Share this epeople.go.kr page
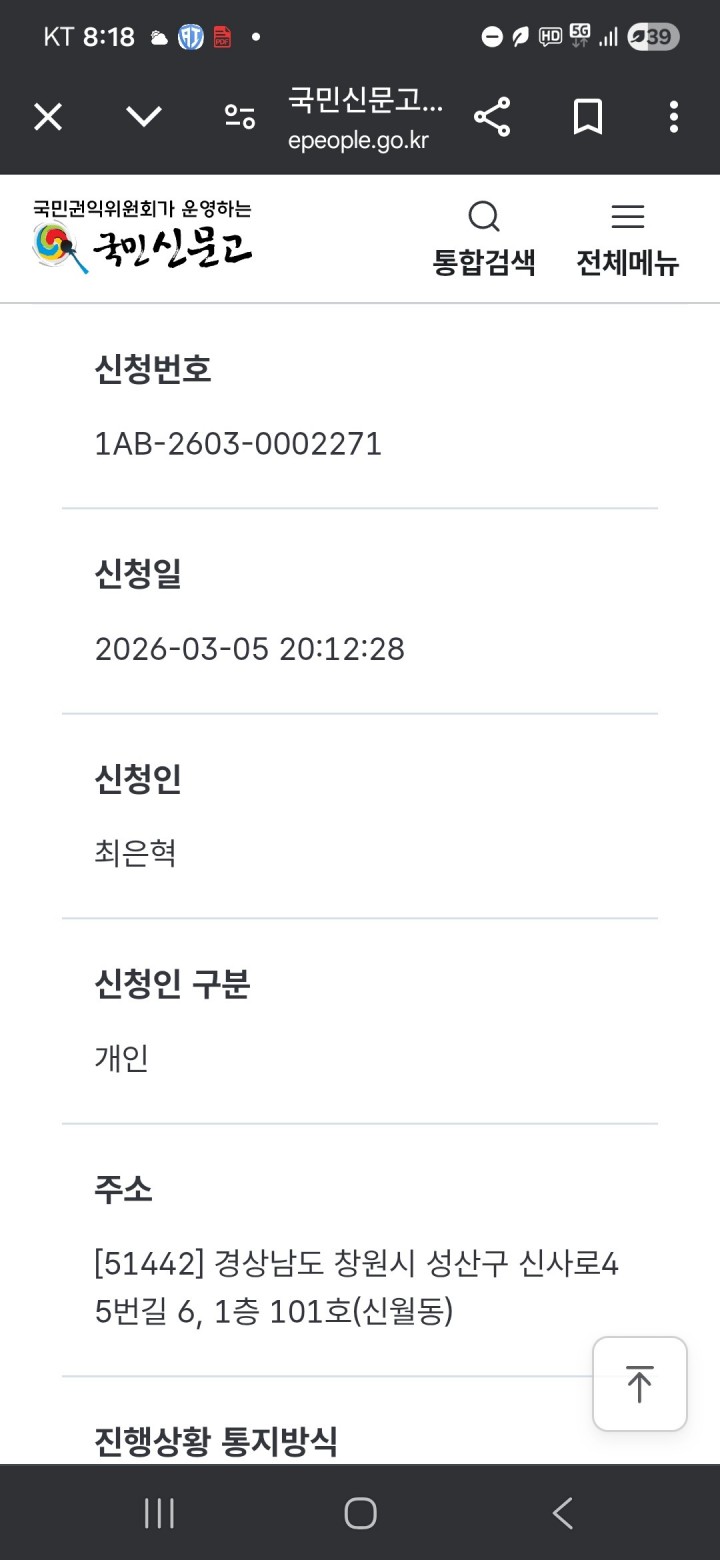The height and width of the screenshot is (1560, 720). 492,117
